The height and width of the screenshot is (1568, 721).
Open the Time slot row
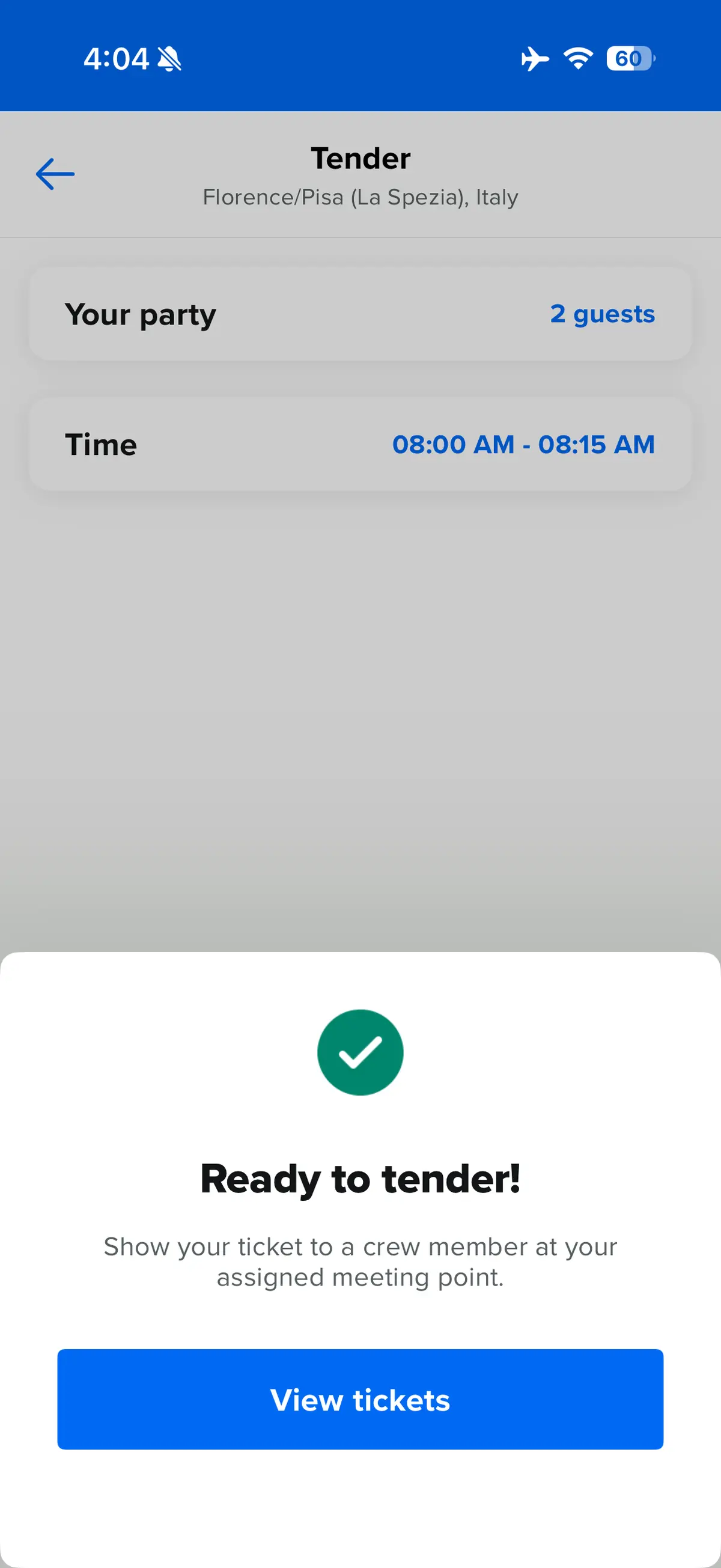point(360,444)
